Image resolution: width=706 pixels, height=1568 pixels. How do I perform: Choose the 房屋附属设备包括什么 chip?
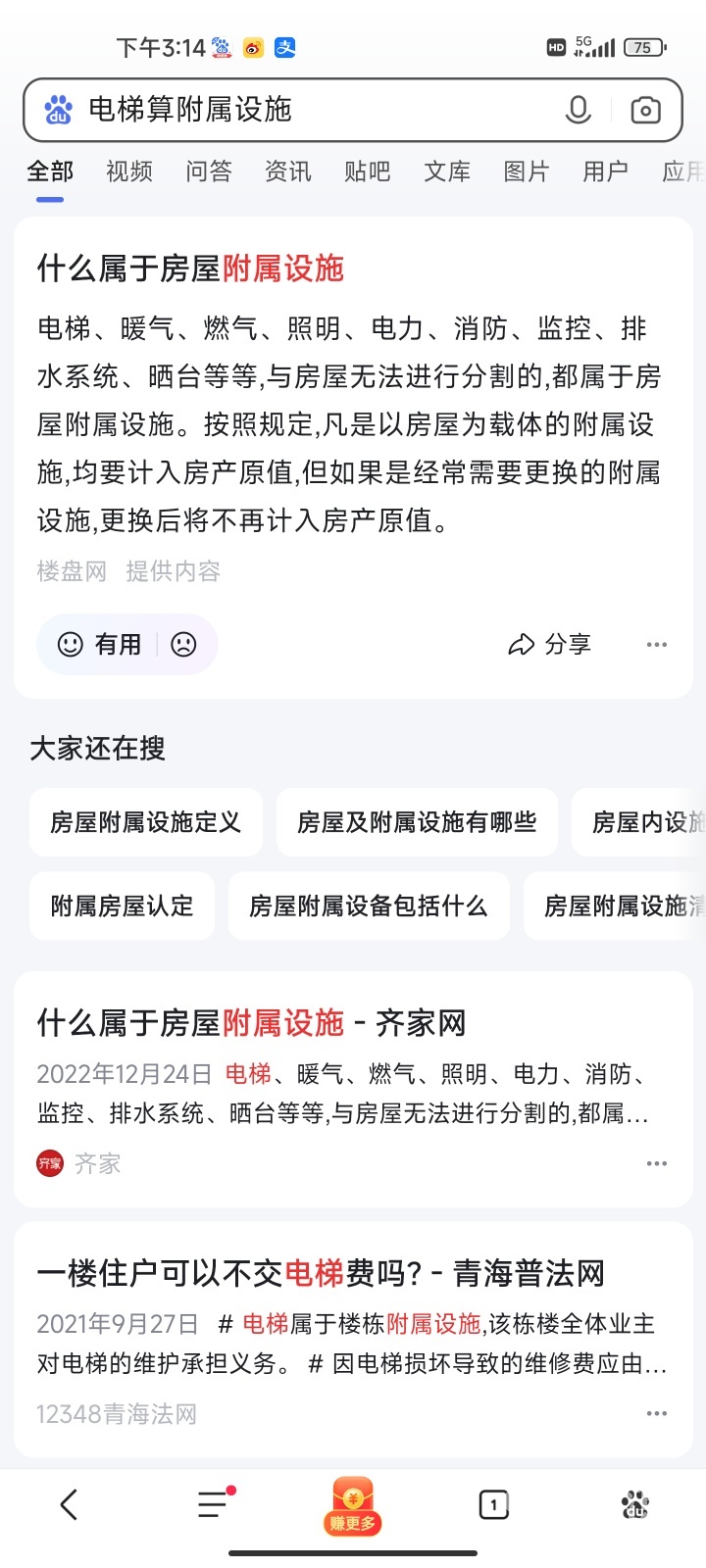(x=369, y=906)
